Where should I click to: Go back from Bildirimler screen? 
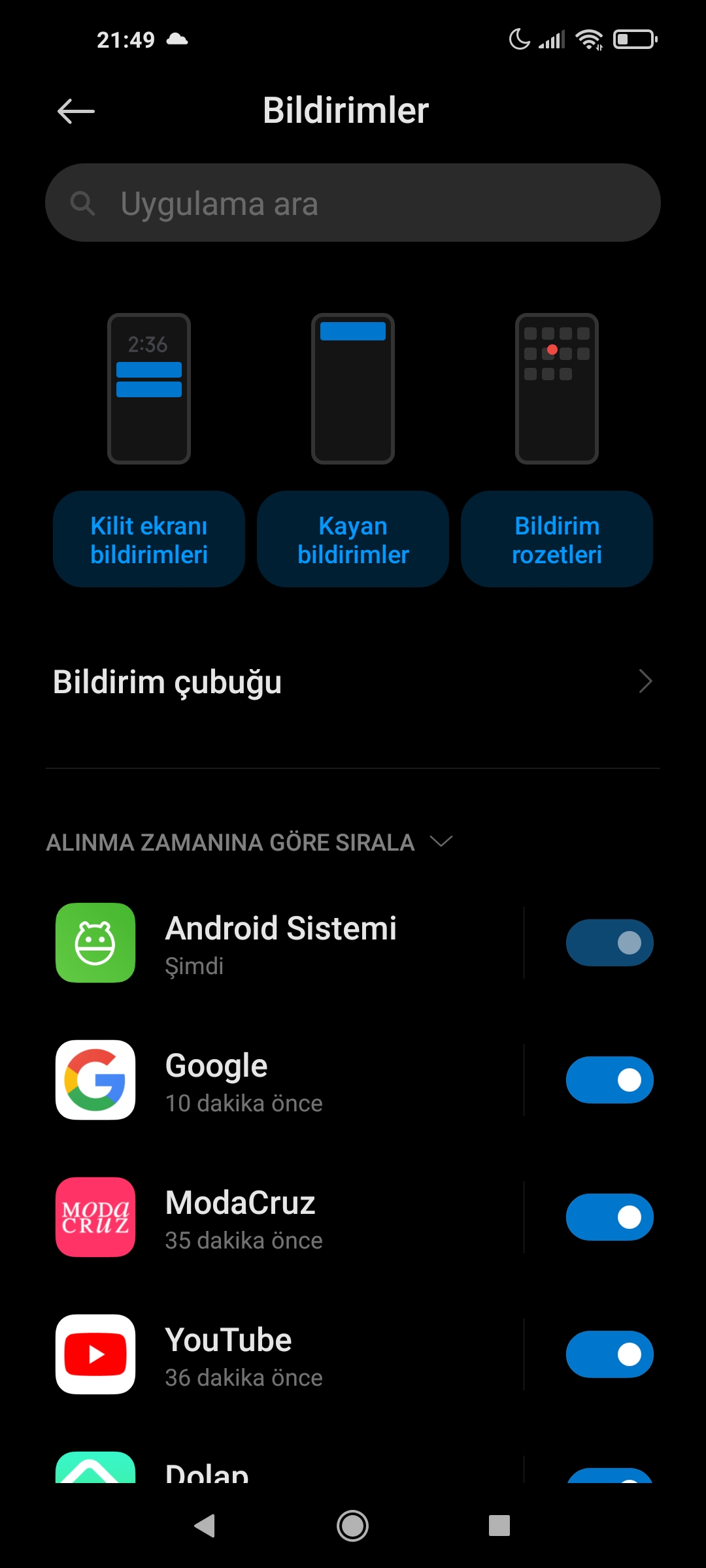tap(76, 111)
